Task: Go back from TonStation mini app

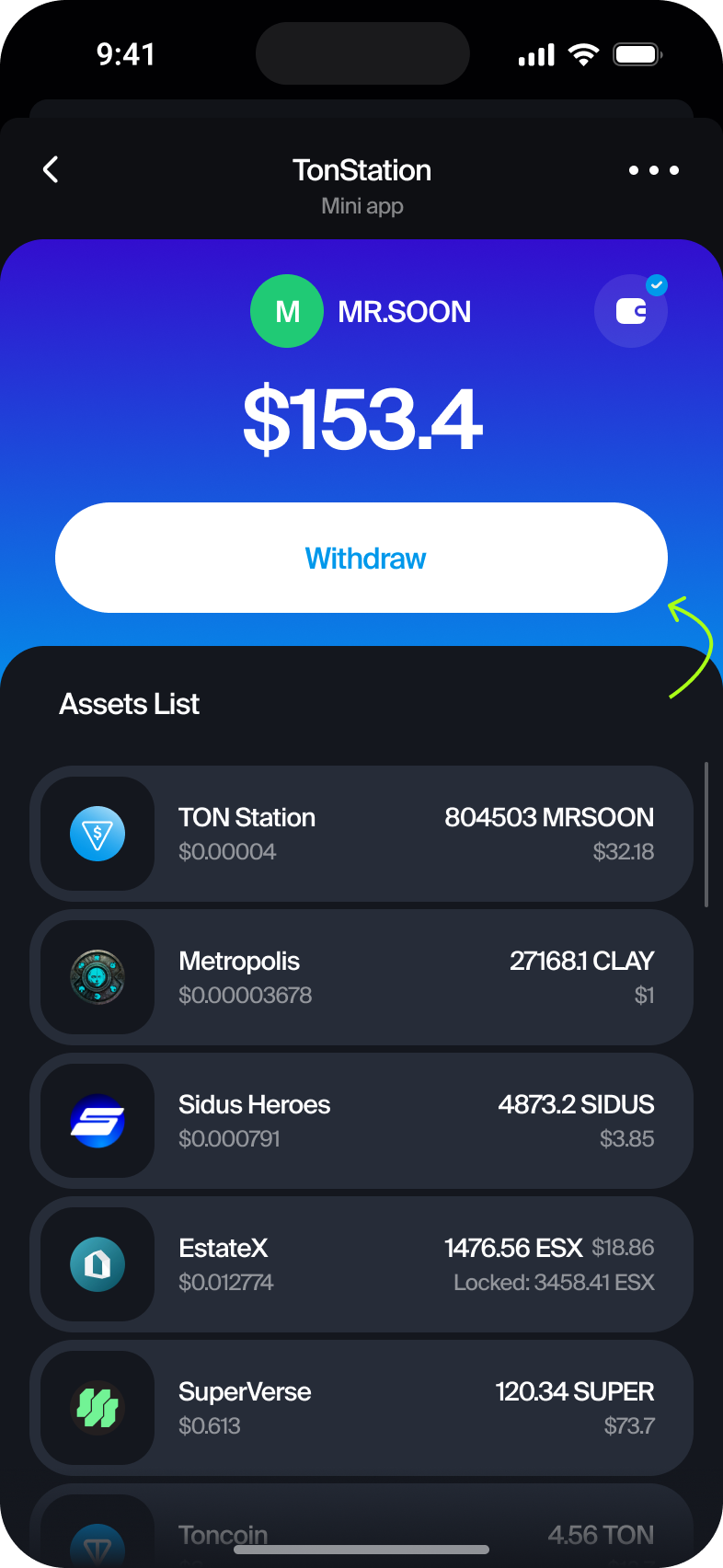Action: (x=51, y=169)
